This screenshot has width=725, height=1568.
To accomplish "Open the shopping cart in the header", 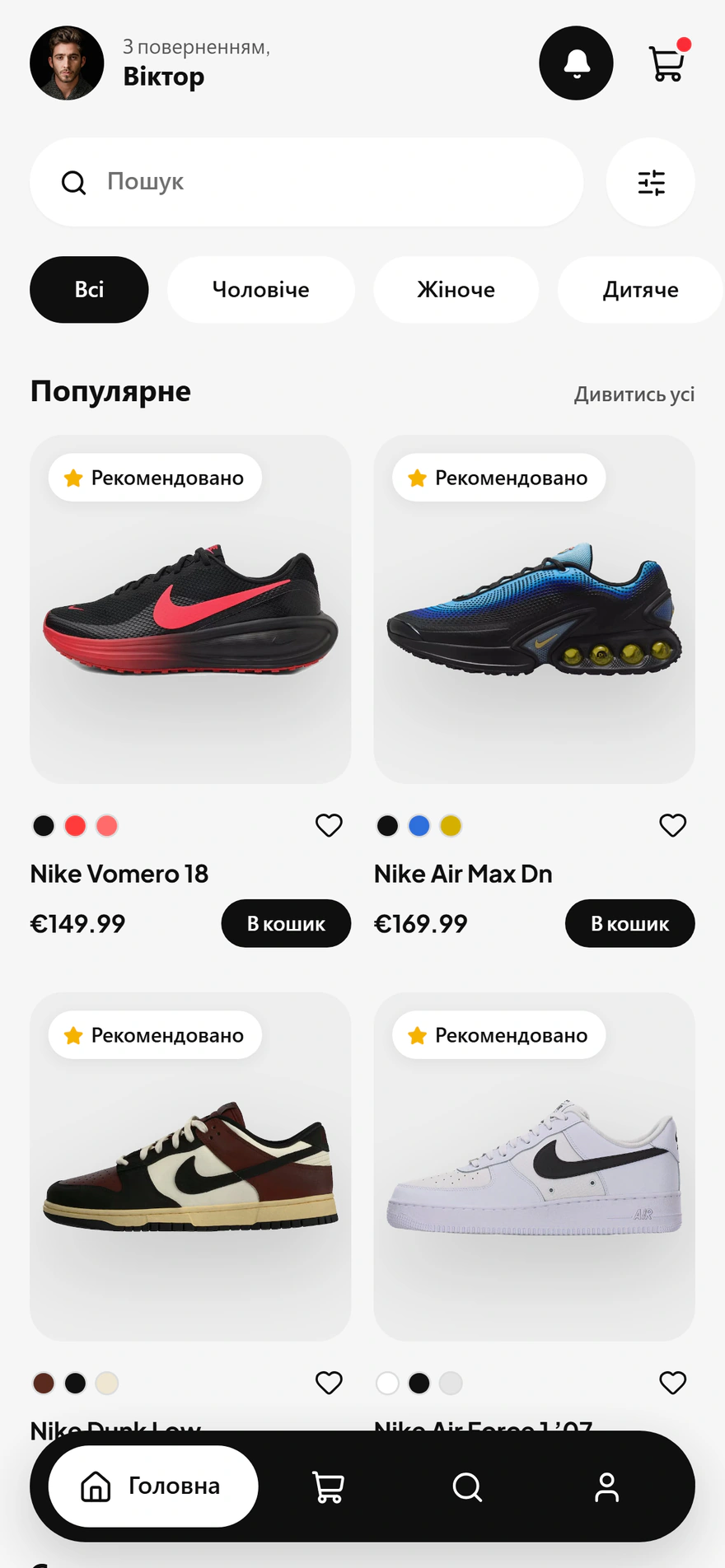I will [667, 63].
